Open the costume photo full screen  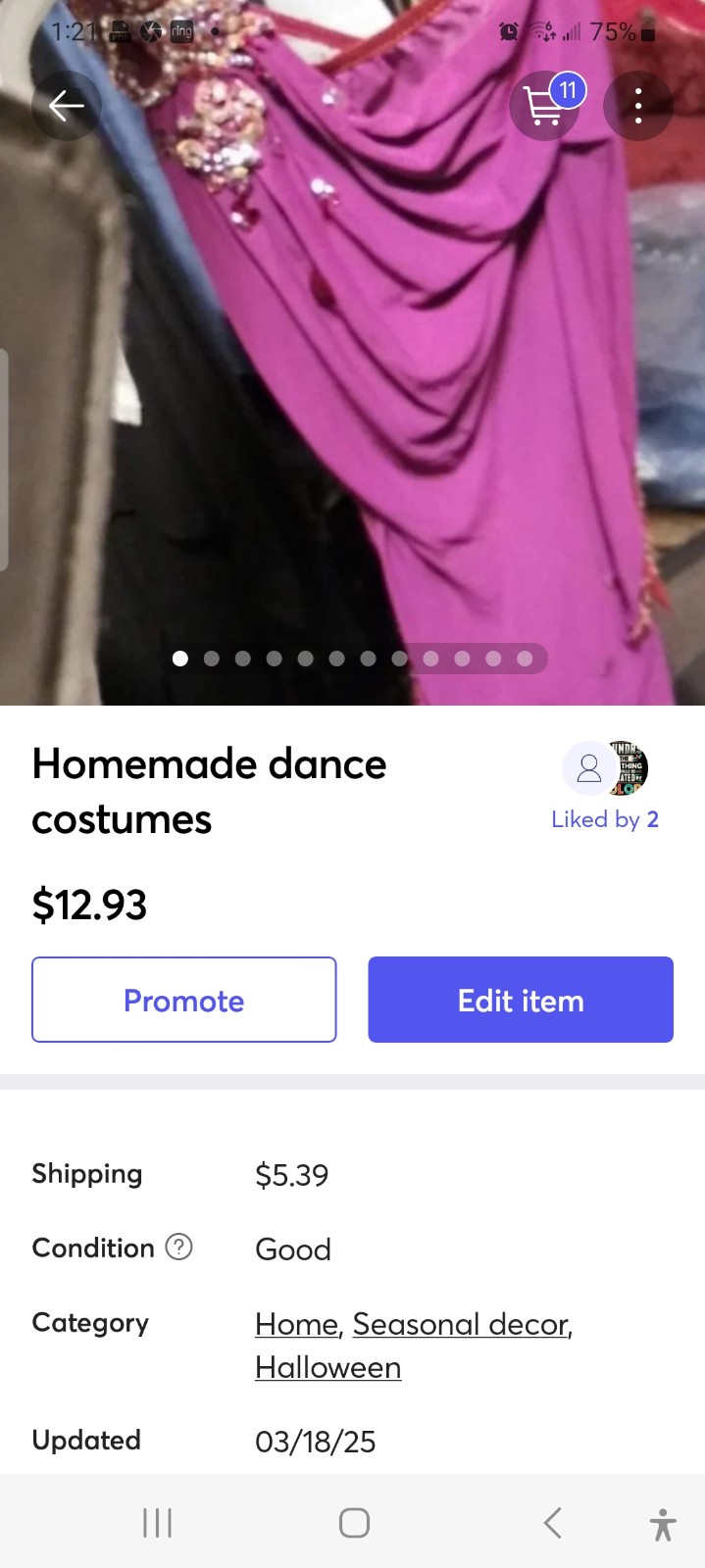point(352,353)
